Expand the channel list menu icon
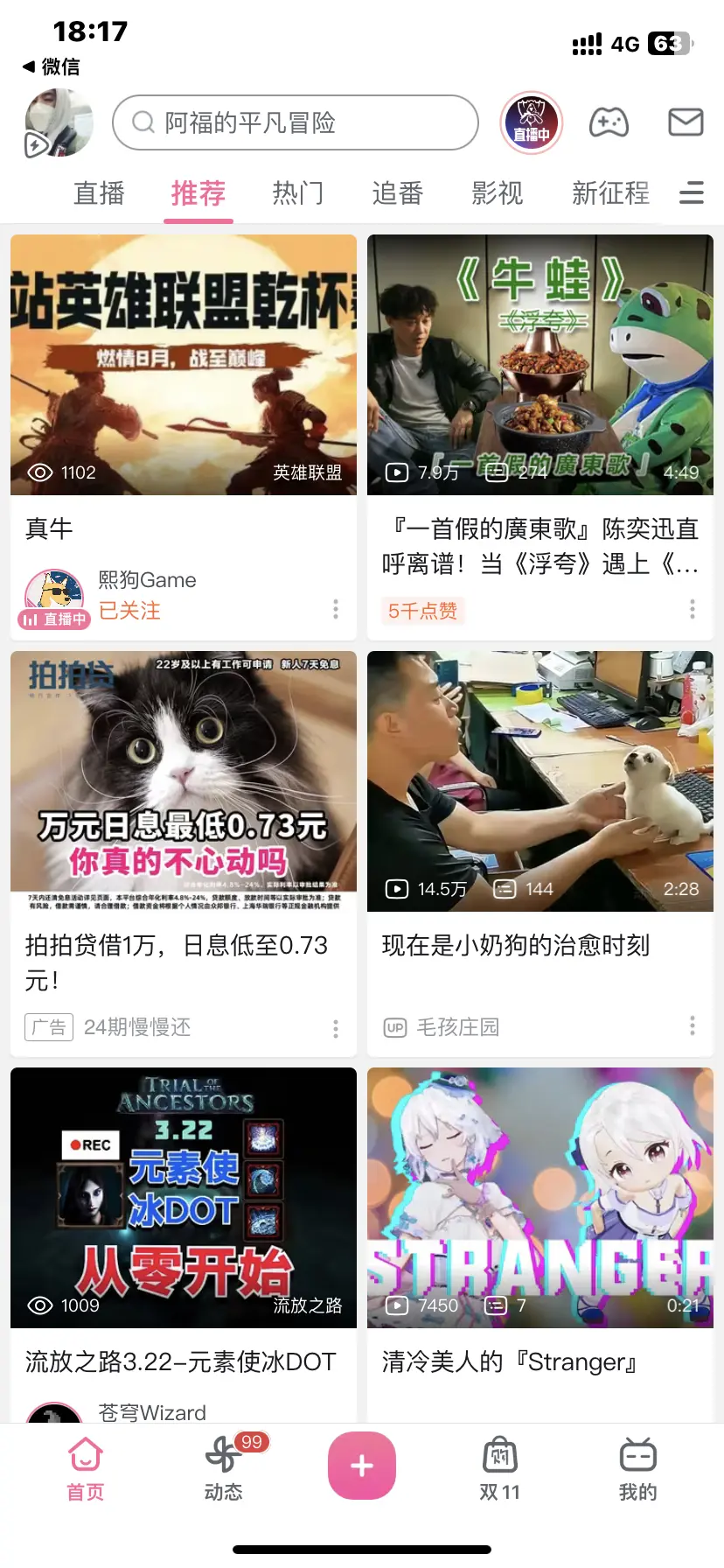The height and width of the screenshot is (1568, 724). click(692, 192)
